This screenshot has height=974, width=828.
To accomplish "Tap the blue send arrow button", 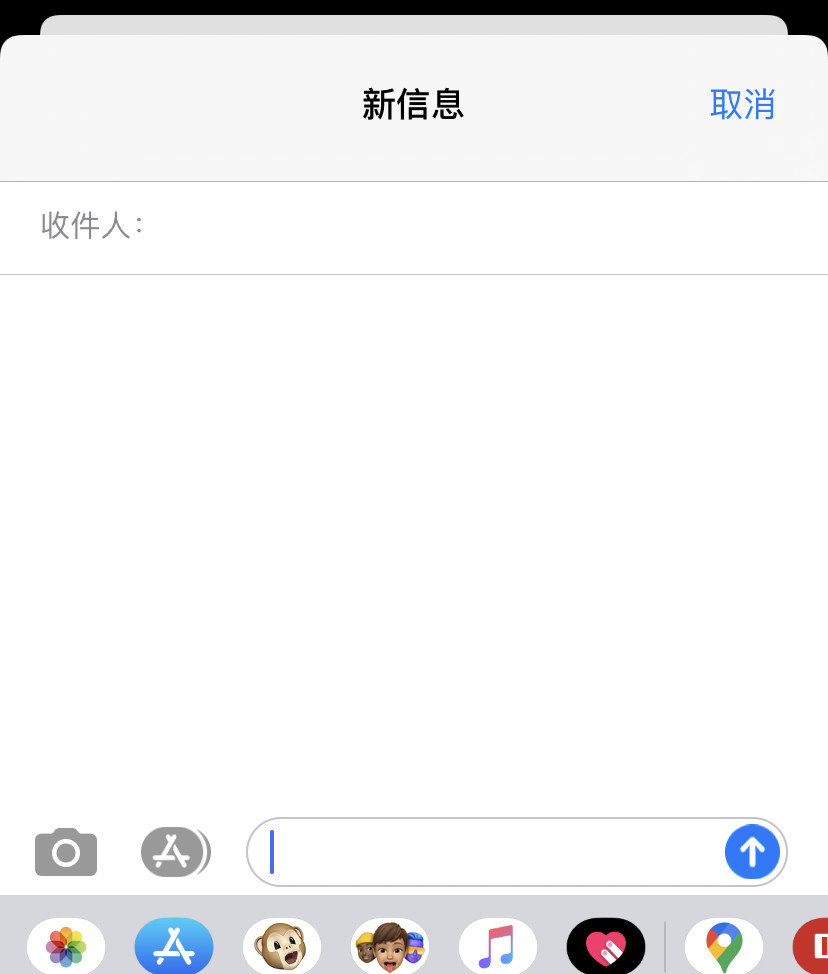I will tap(752, 852).
